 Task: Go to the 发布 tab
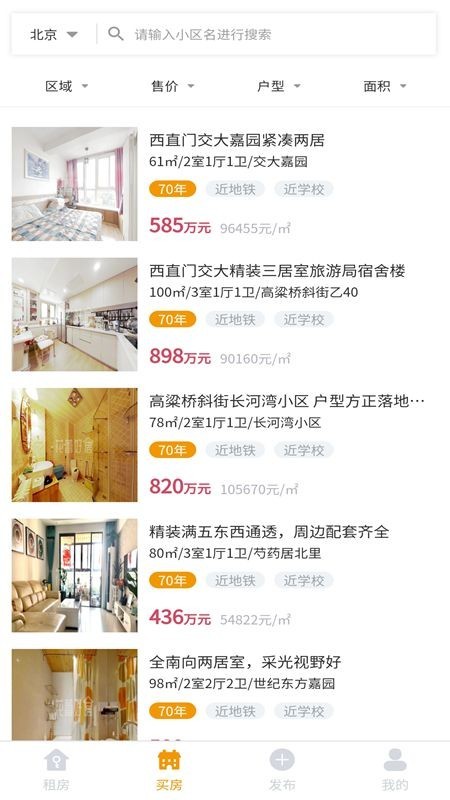pos(282,770)
